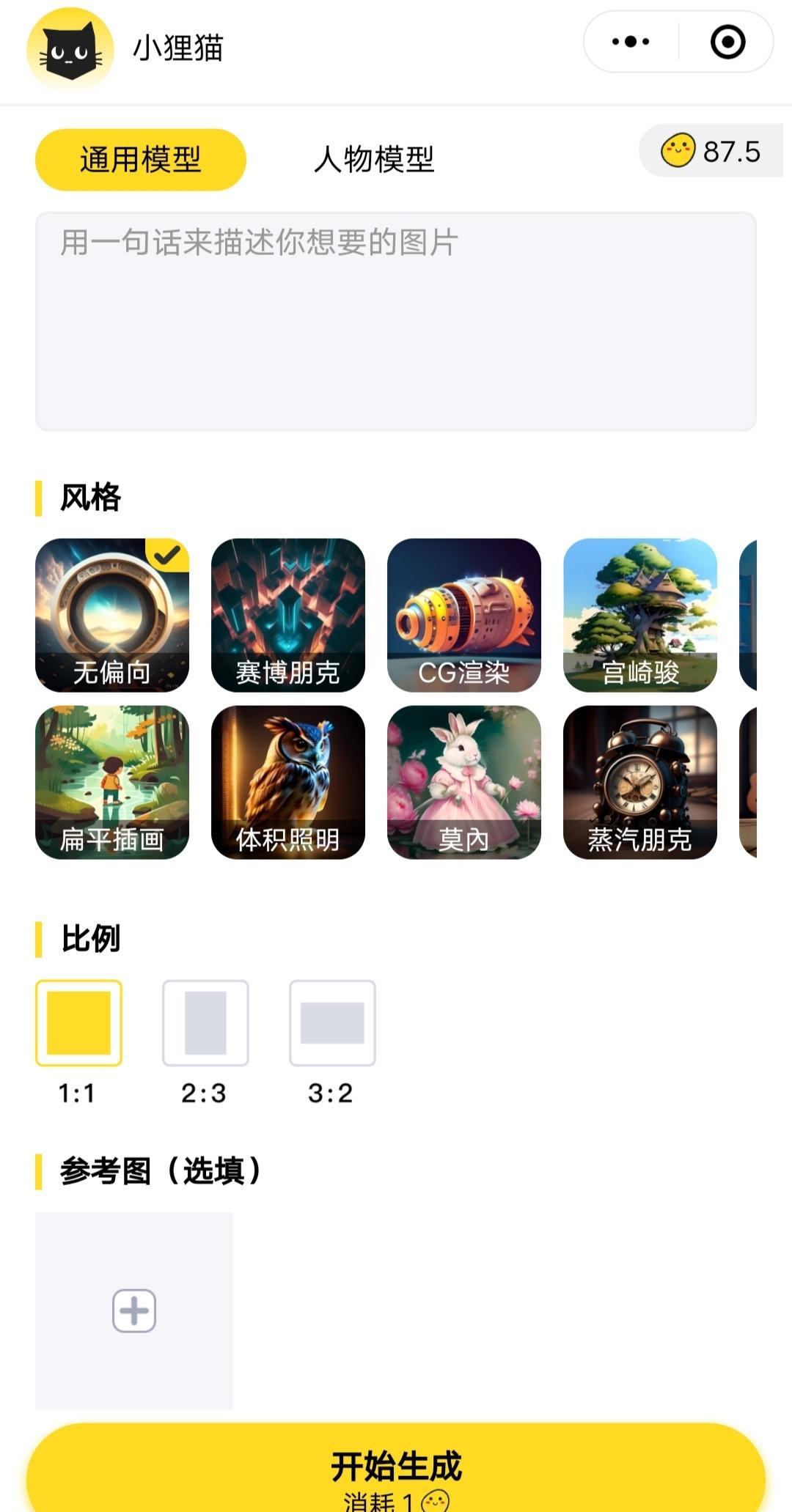This screenshot has width=792, height=1512.
Task: Pick the 体积照明 style
Action: pos(288,782)
